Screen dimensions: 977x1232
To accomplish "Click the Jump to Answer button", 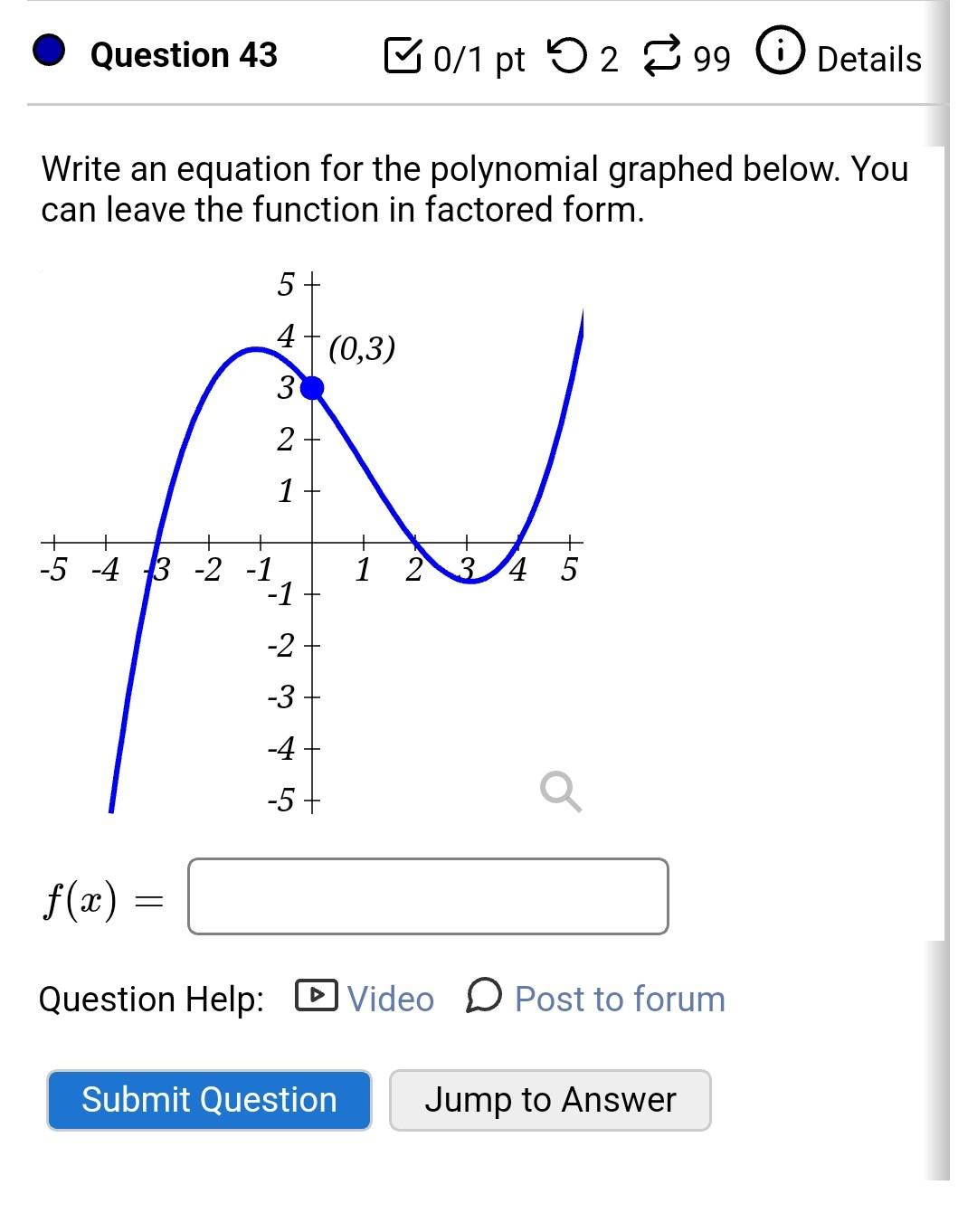I will coord(550,1100).
